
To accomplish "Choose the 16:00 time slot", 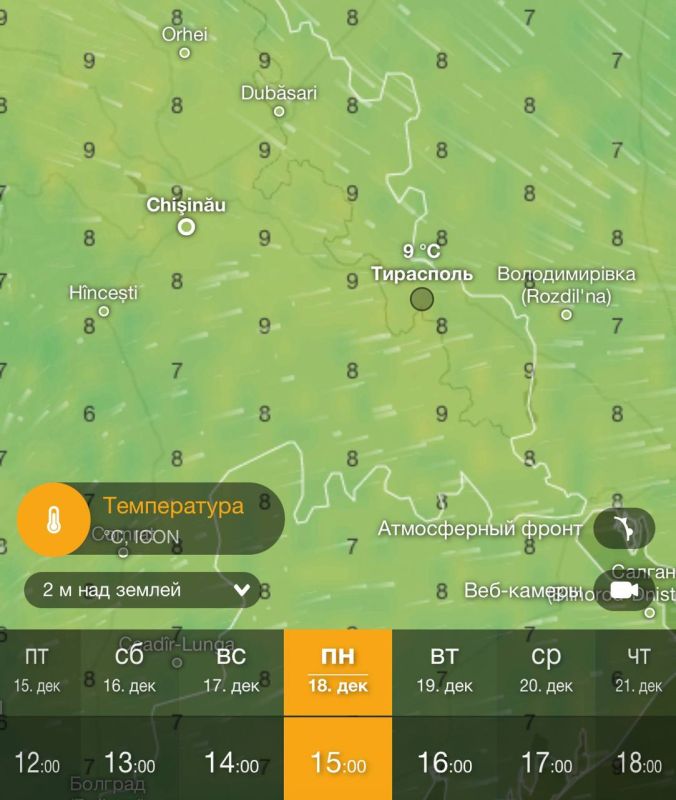I will 444,763.
